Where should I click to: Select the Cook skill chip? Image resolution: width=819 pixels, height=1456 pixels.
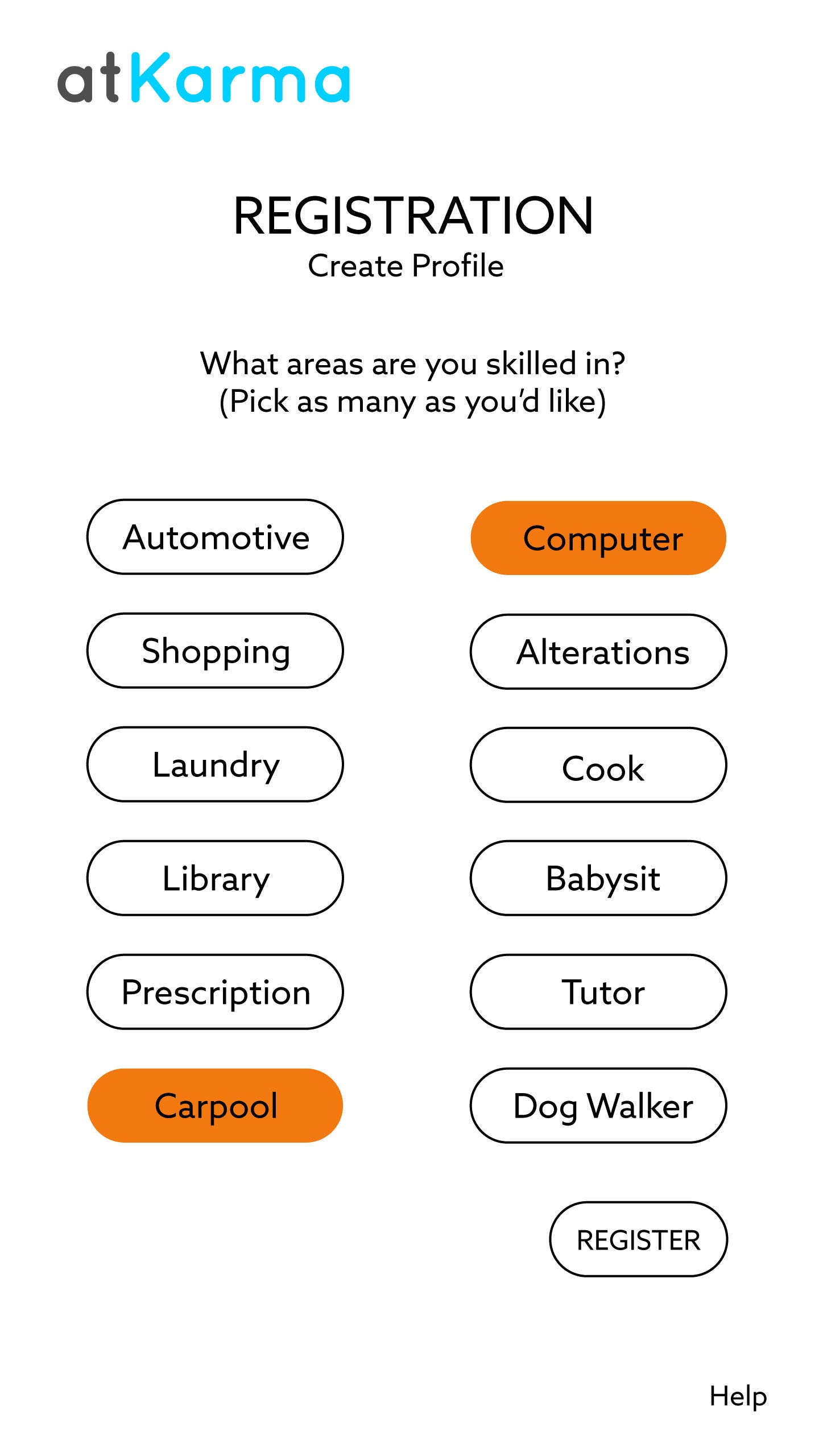[598, 766]
